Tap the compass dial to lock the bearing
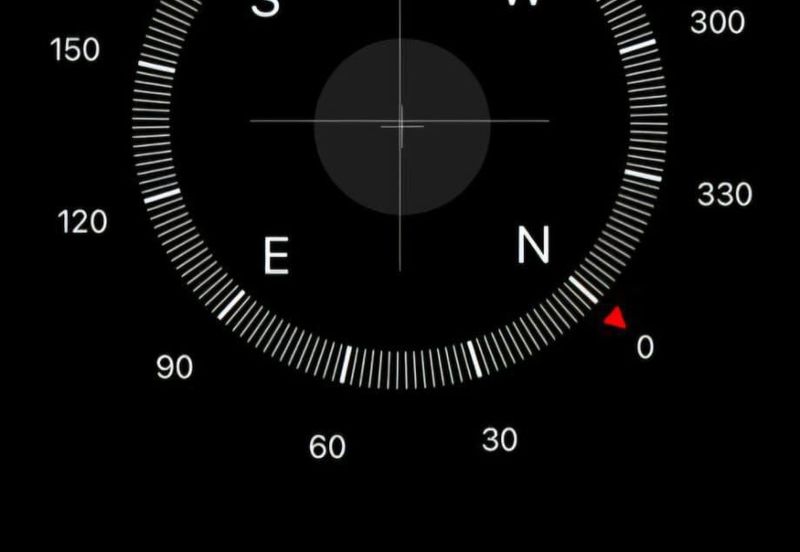Screen dimensions: 800x552 tap(401, 124)
